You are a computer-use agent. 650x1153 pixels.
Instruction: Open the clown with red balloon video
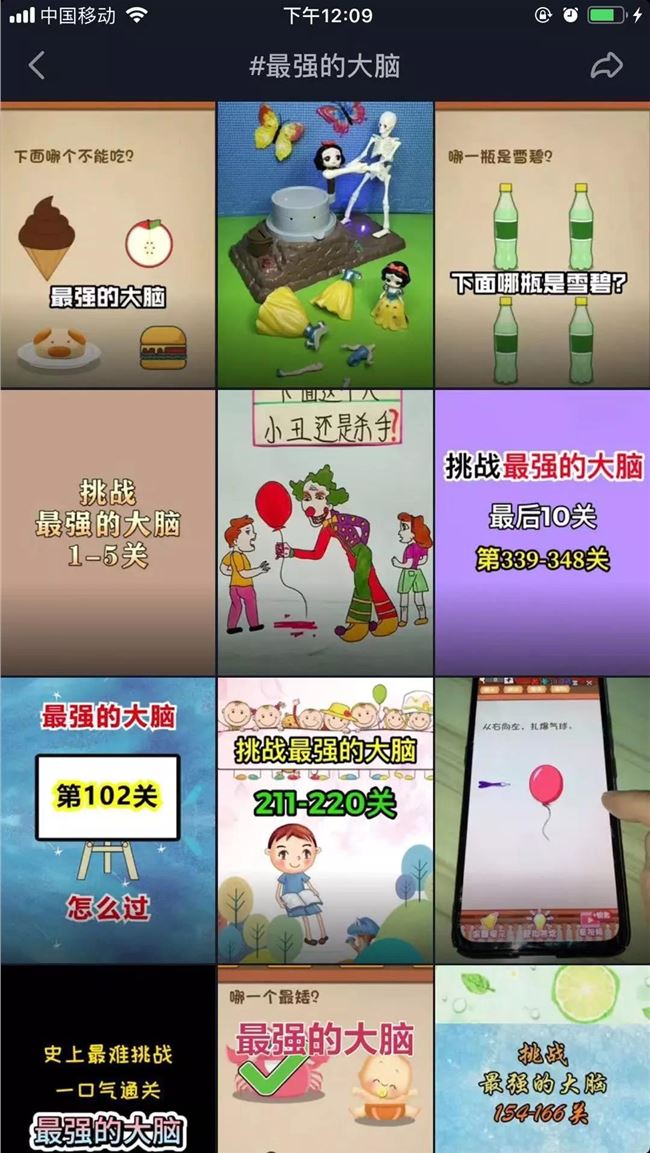pyautogui.click(x=325, y=532)
